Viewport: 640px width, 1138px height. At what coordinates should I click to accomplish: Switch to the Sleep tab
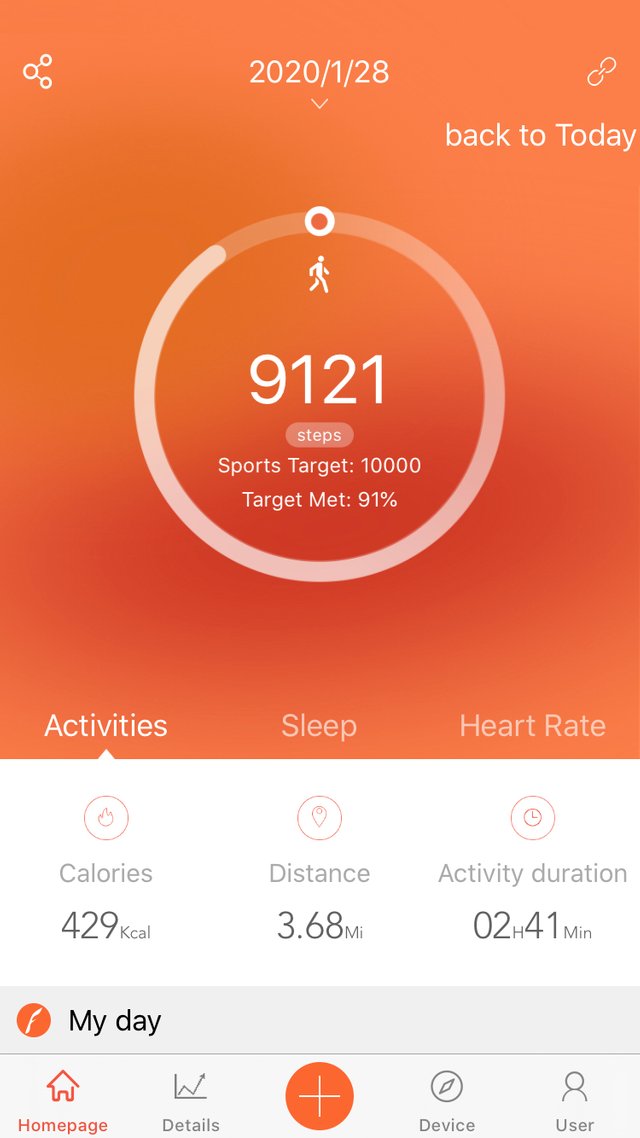[319, 726]
